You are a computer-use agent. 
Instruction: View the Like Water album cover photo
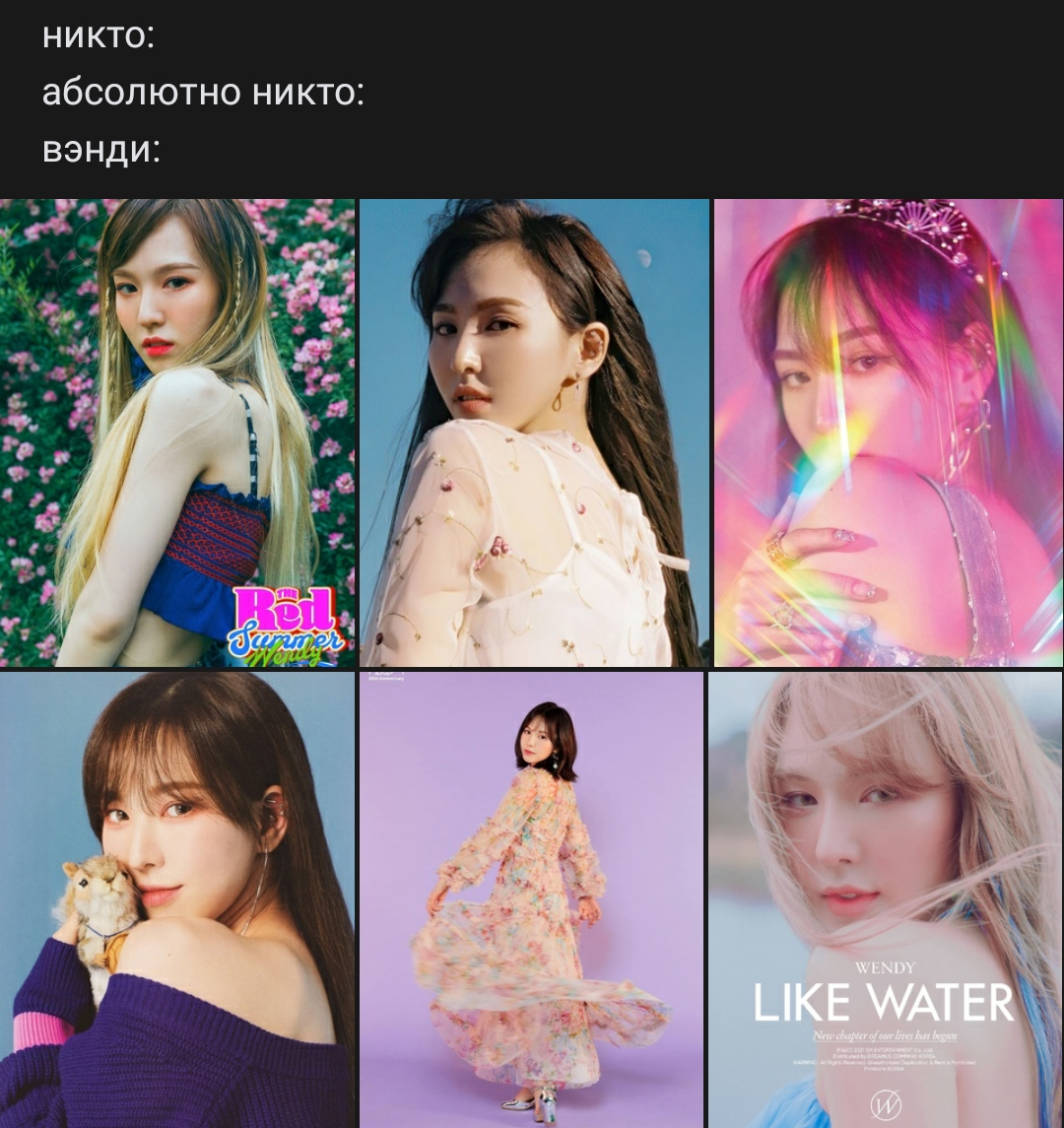pos(886,898)
